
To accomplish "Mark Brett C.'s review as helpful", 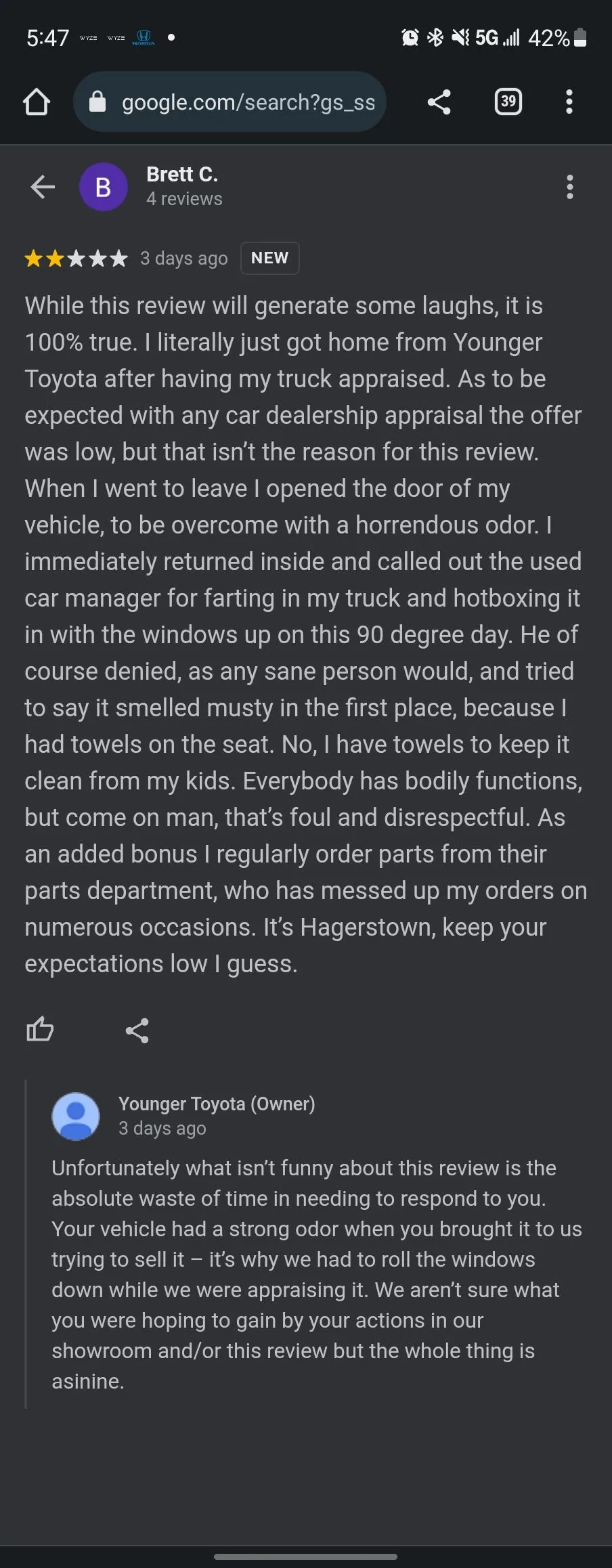I will [x=40, y=1030].
